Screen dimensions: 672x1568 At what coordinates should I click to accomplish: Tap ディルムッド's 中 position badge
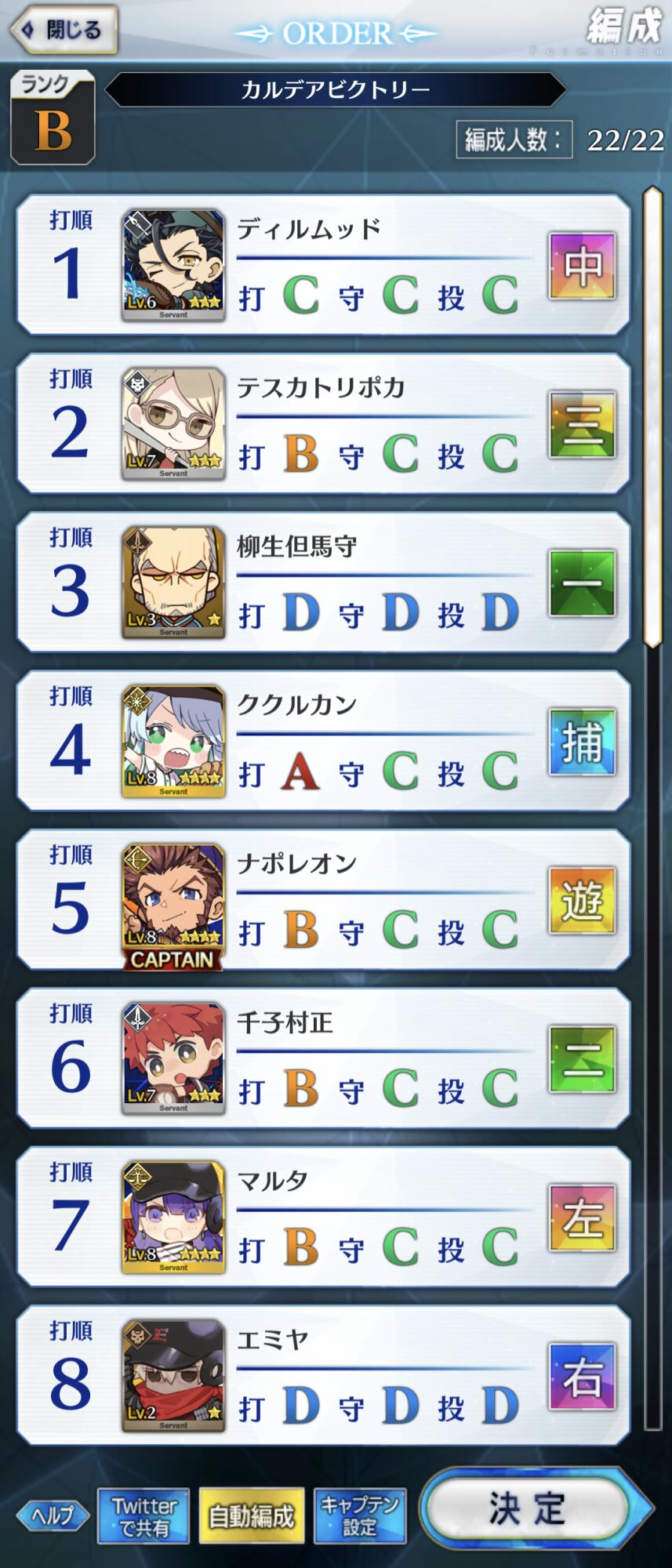click(x=582, y=266)
